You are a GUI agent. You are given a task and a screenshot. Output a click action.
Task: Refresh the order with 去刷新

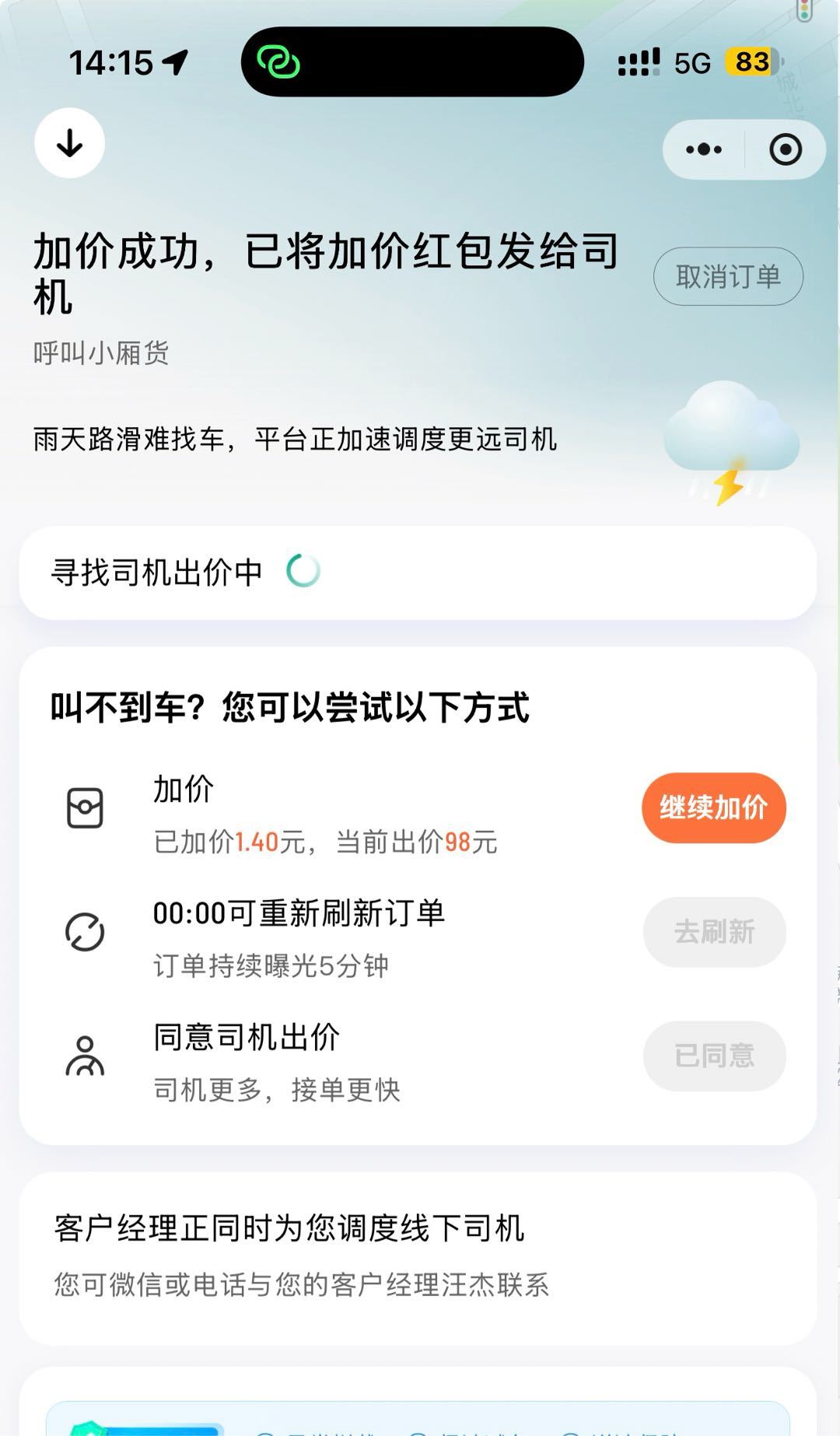714,932
